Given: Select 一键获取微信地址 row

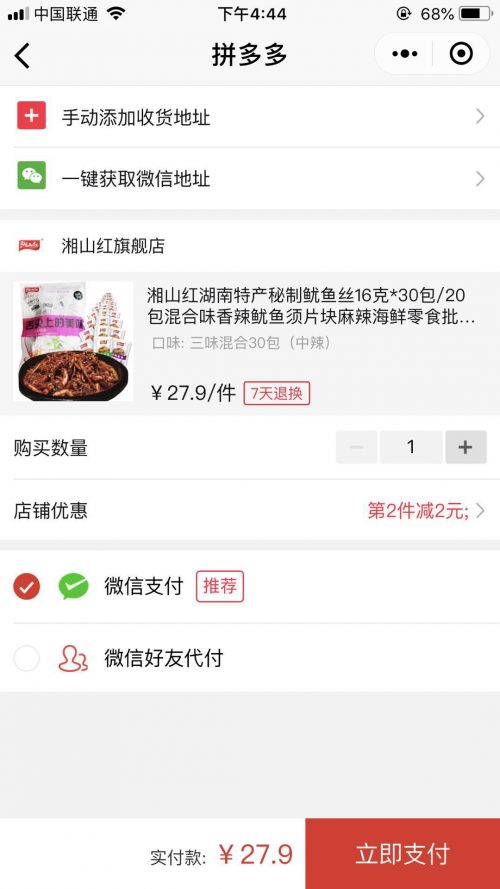Looking at the screenshot, I should click(250, 179).
